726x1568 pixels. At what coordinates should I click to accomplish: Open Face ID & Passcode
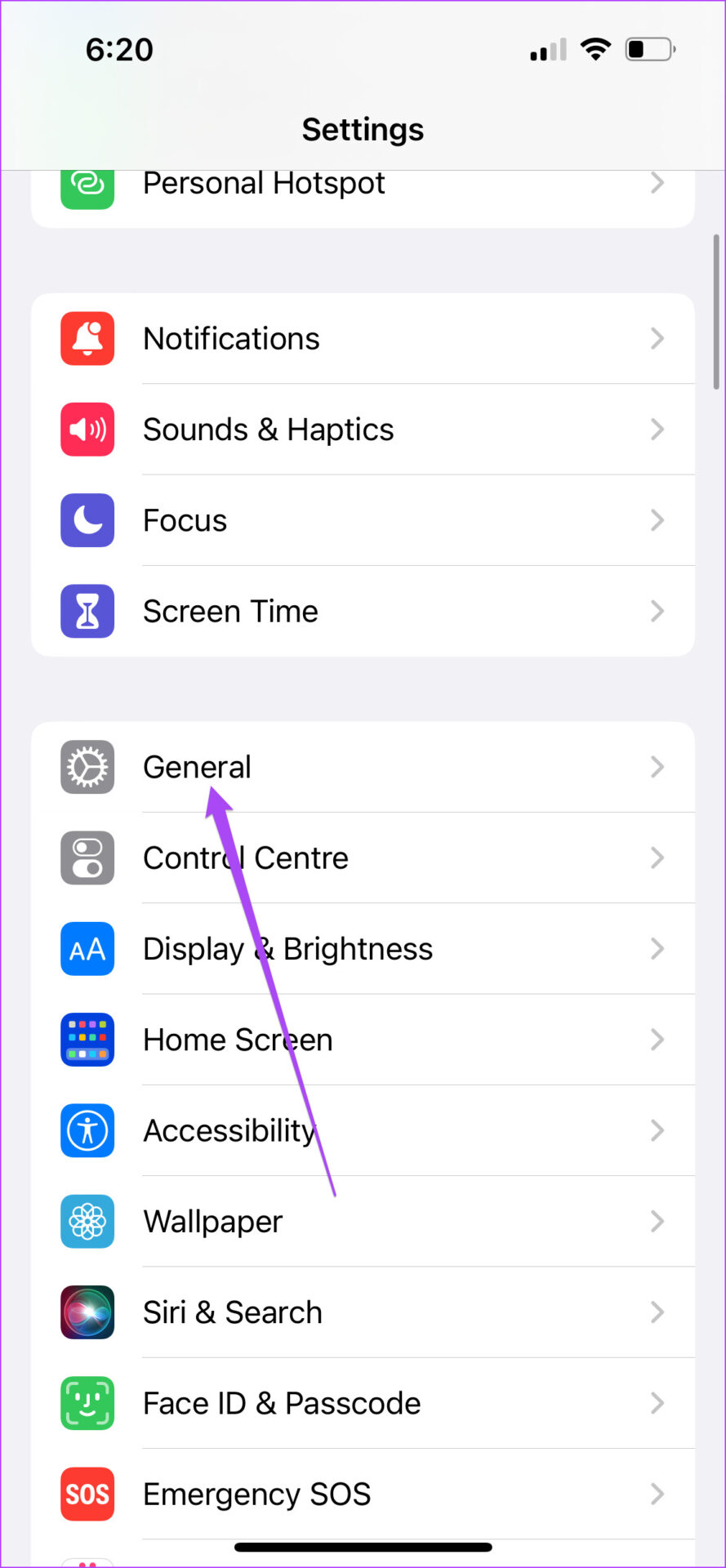[363, 1403]
